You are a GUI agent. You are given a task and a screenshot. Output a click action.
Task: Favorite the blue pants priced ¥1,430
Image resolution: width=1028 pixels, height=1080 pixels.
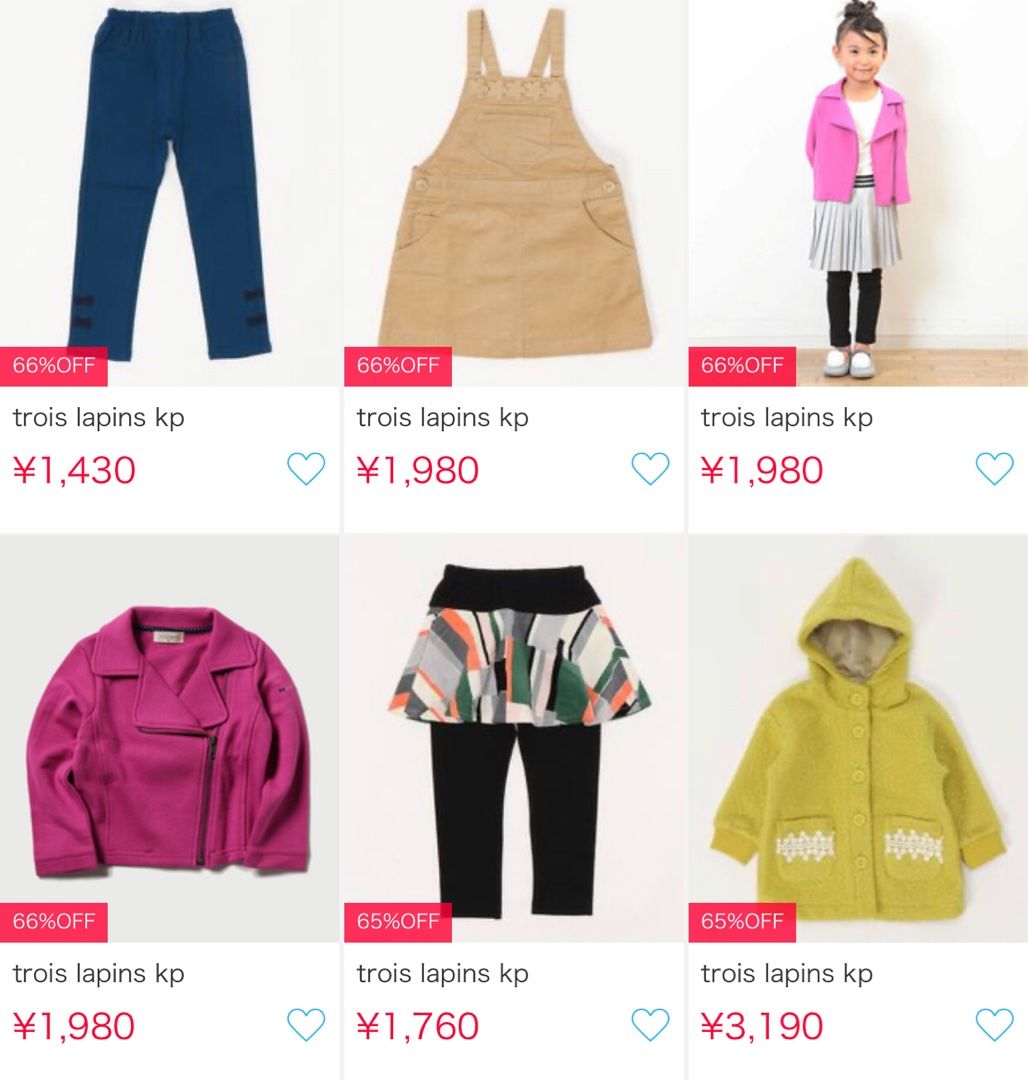tap(306, 469)
